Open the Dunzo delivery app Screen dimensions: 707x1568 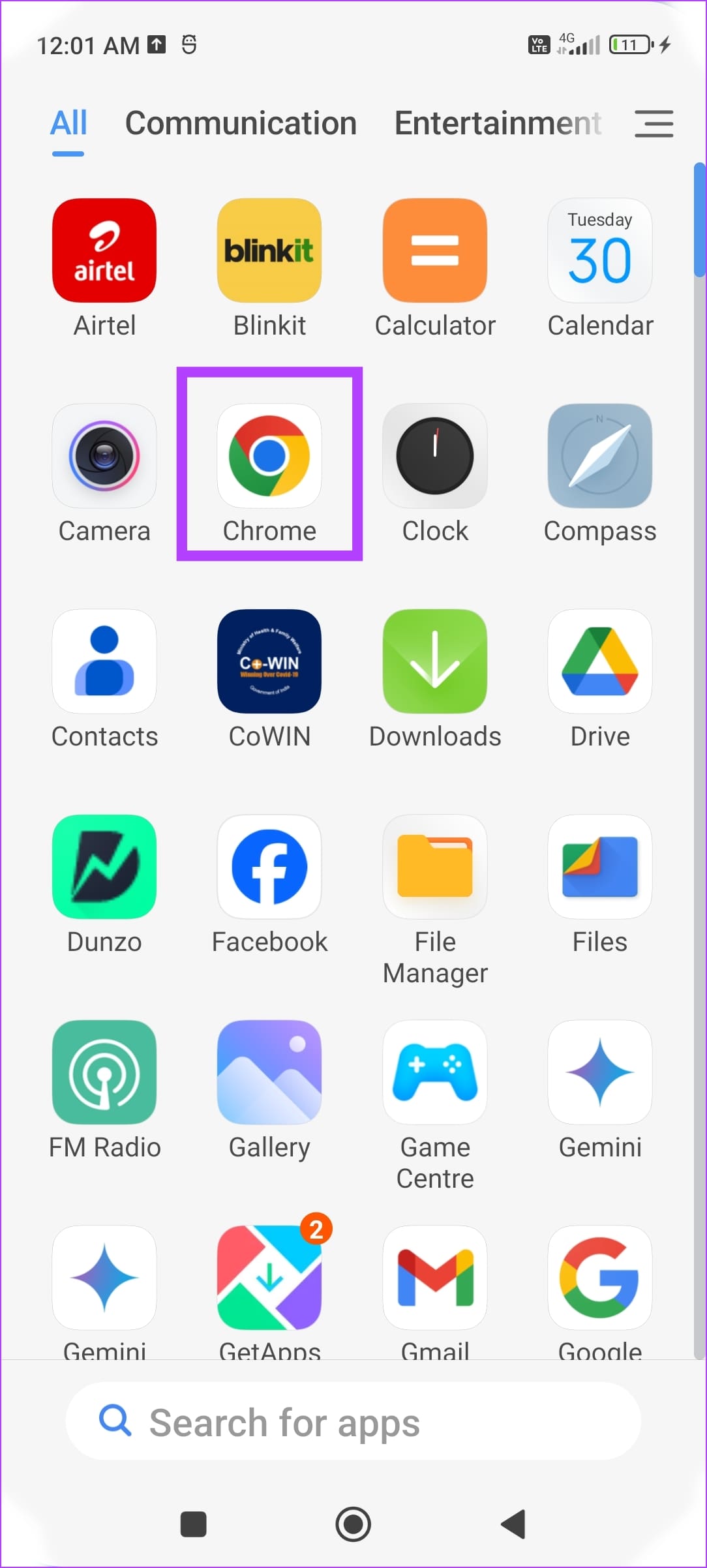coord(104,867)
